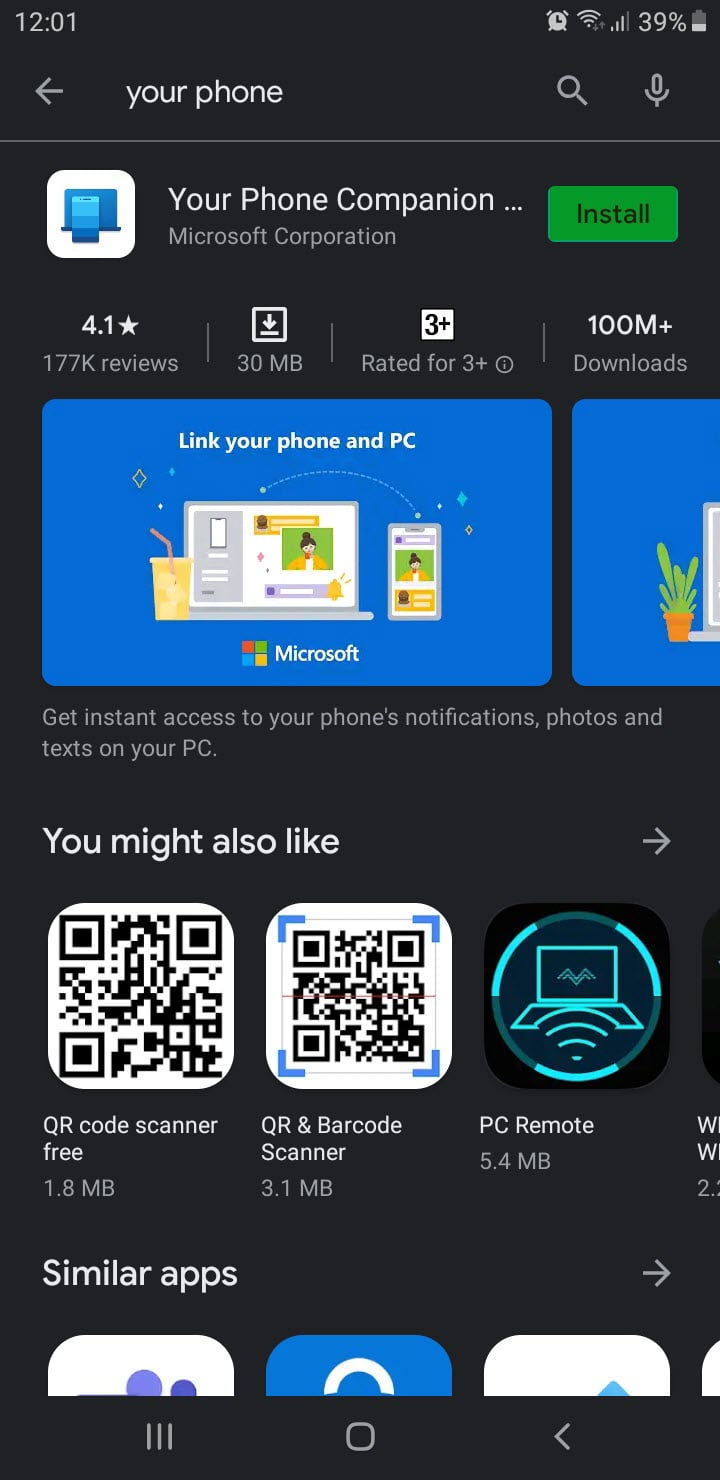Start voice search with the microphone
This screenshot has width=720, height=1480.
pos(656,92)
